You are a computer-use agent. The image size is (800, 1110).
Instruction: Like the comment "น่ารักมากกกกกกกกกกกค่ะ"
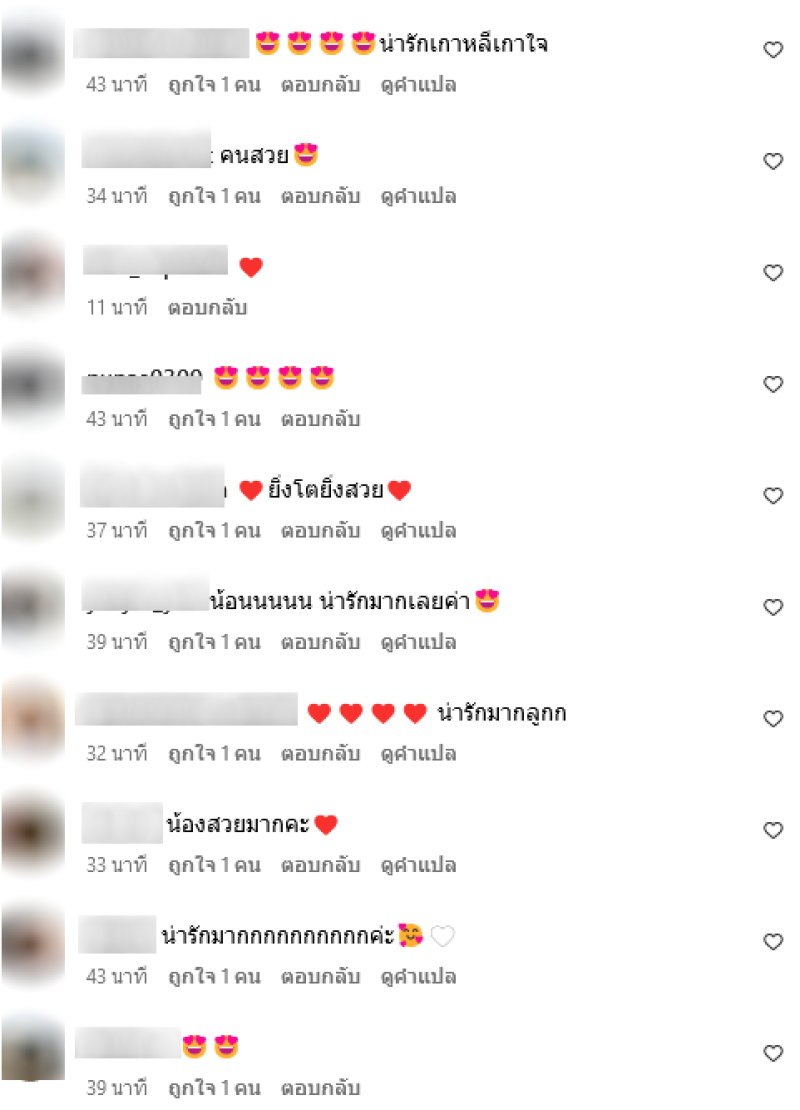pyautogui.click(x=773, y=942)
